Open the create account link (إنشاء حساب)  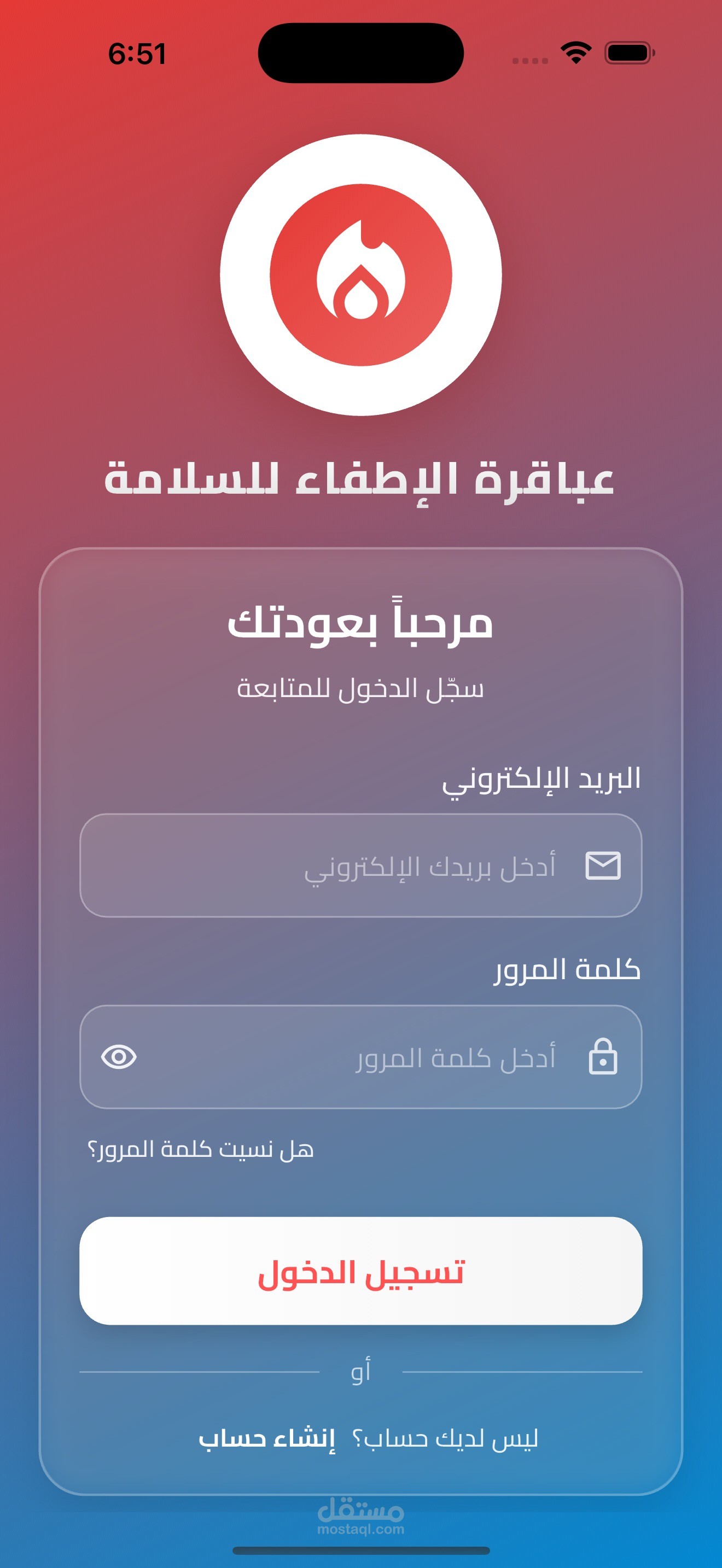tap(266, 1439)
